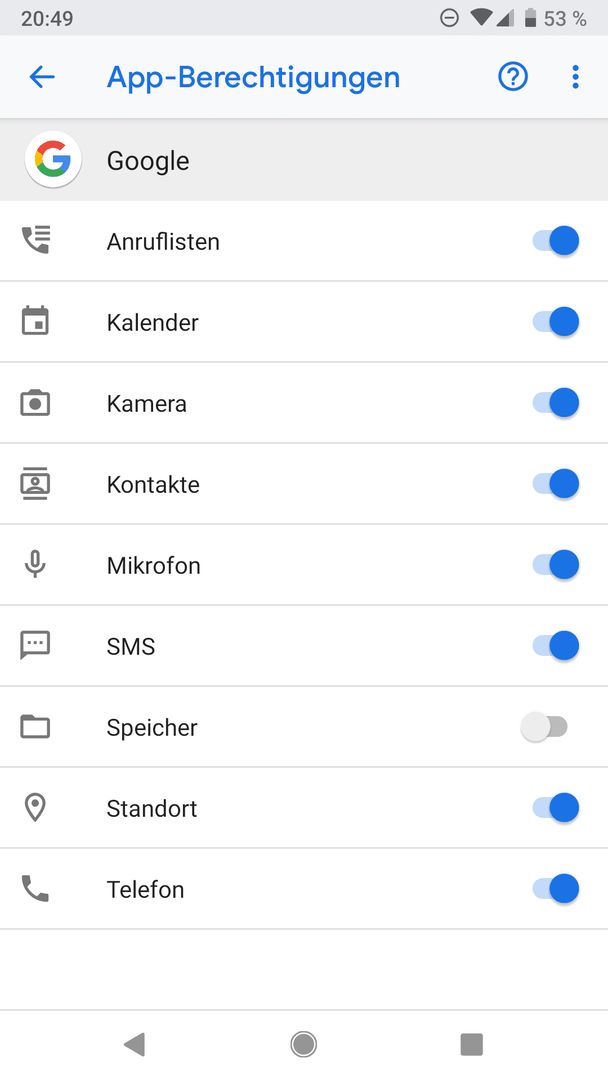The image size is (608, 1080).
Task: Open recent apps with the square button
Action: [472, 1044]
